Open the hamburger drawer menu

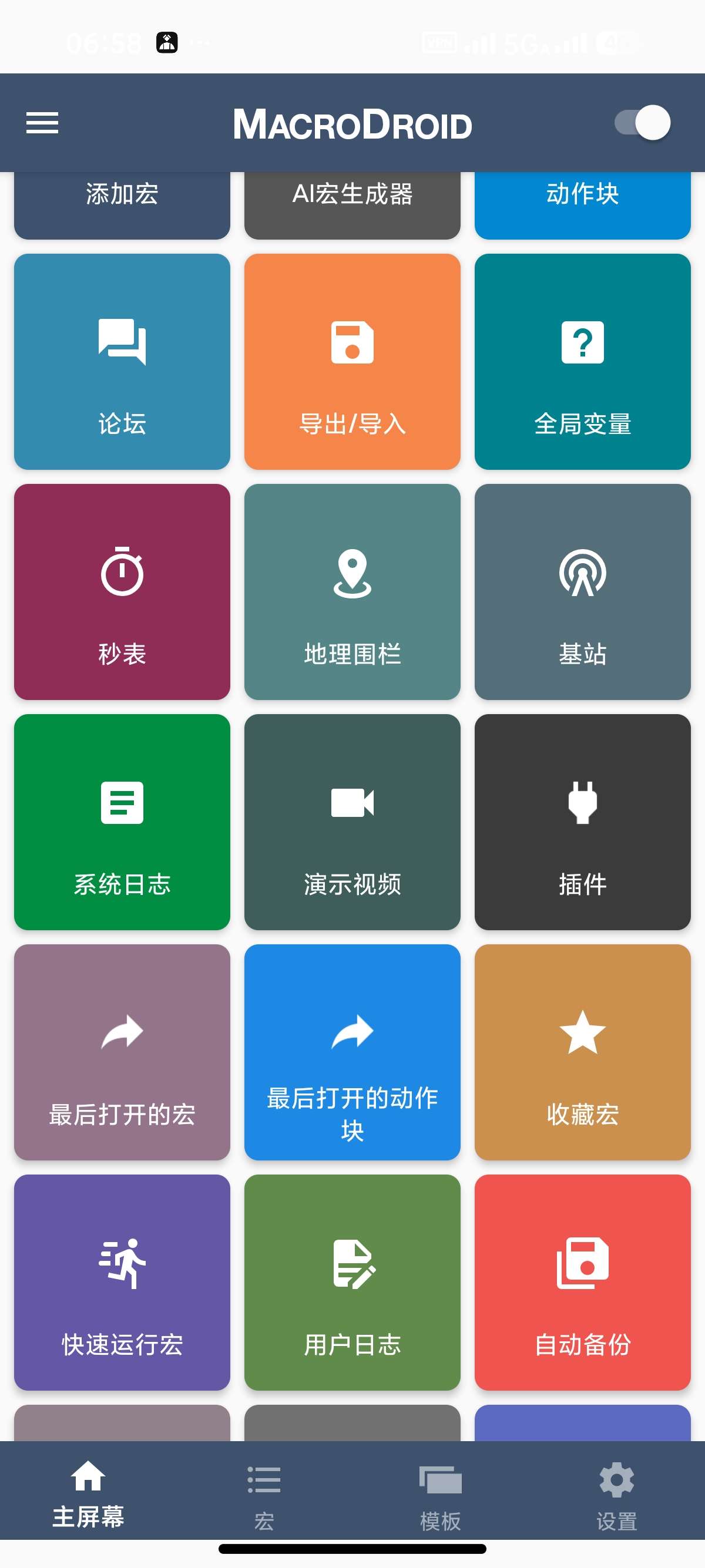pos(42,123)
